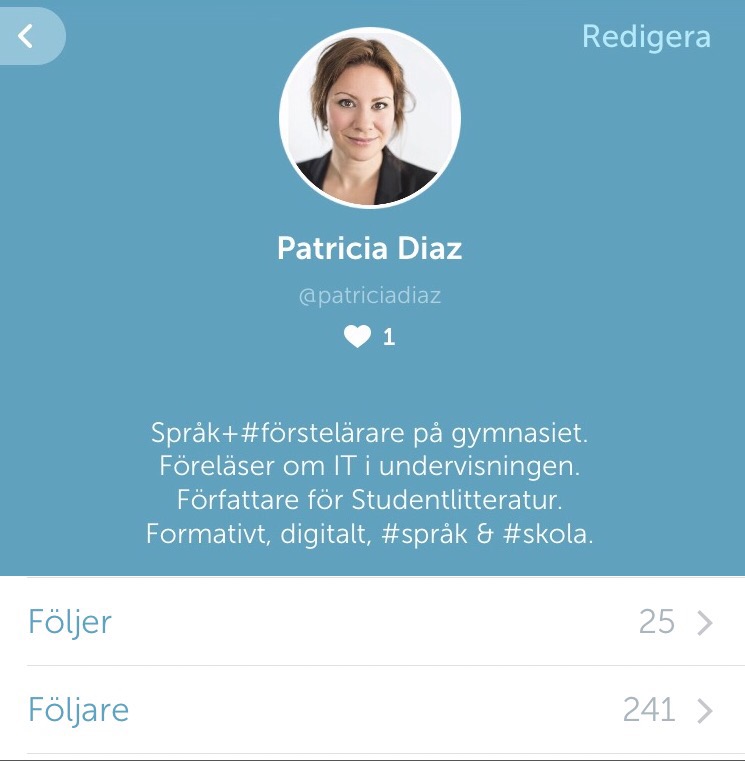Tap Patricia Diaz's profile picture
This screenshot has height=761, width=745.
pyautogui.click(x=370, y=118)
